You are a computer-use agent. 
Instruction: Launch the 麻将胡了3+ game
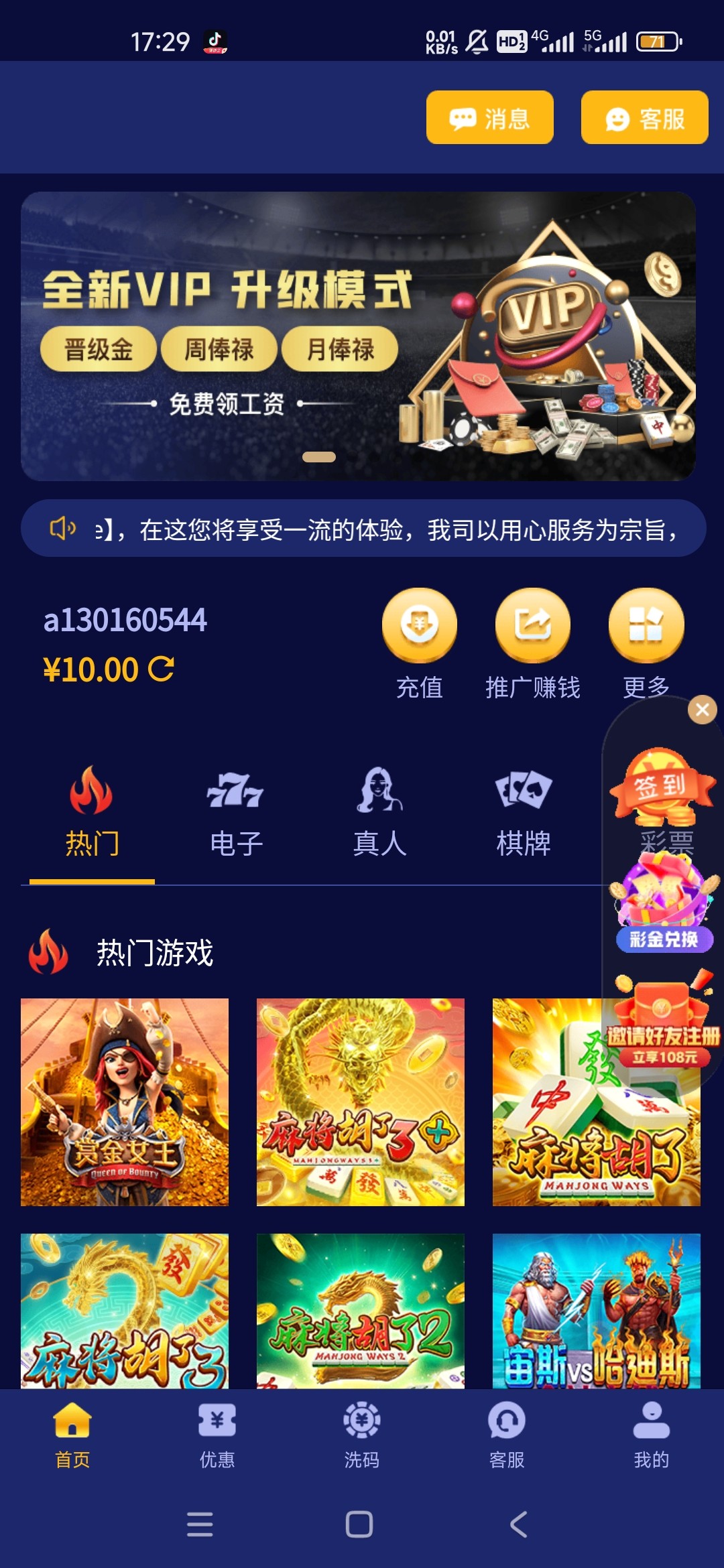click(x=361, y=1102)
